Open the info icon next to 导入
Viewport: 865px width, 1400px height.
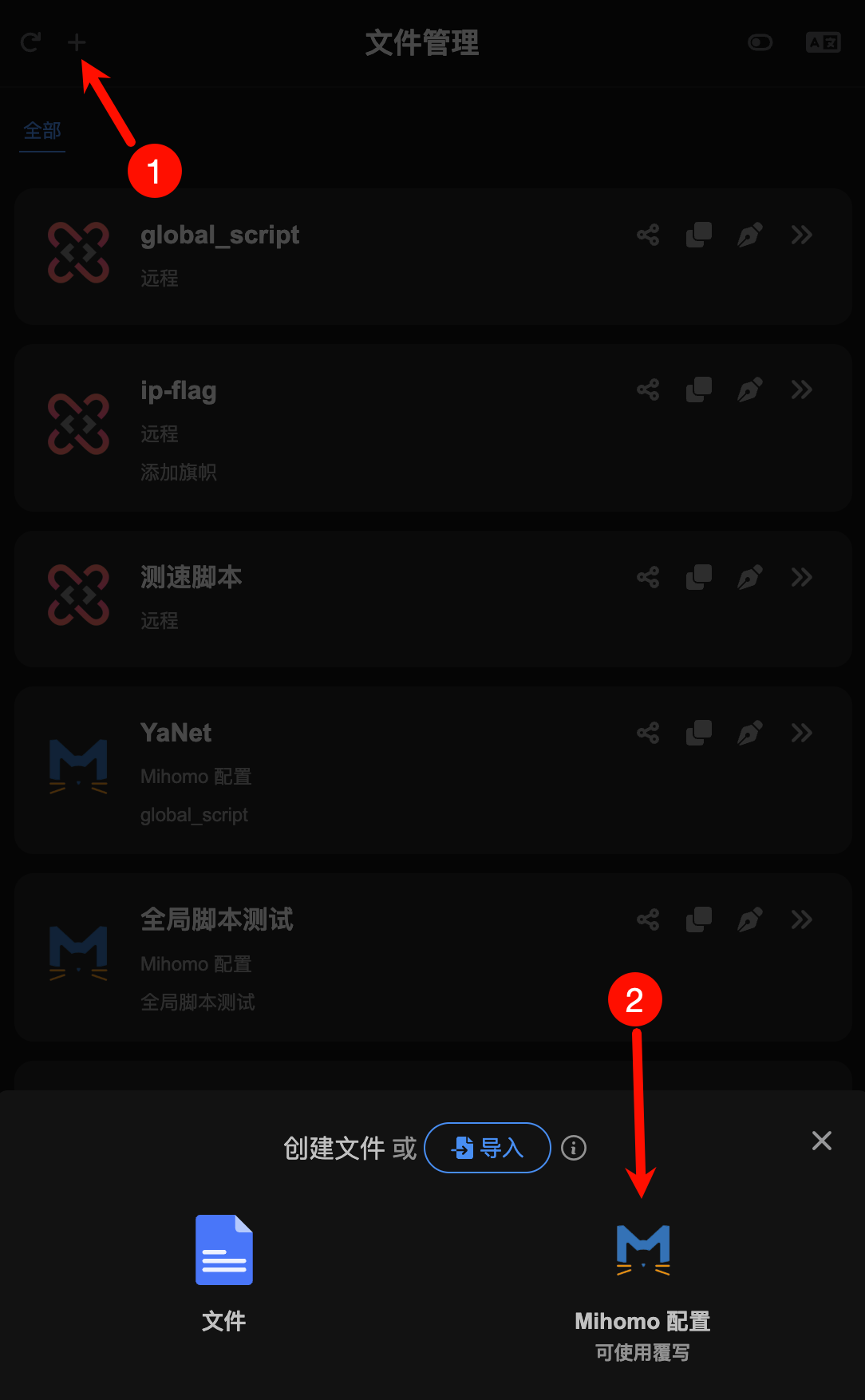(x=574, y=1148)
